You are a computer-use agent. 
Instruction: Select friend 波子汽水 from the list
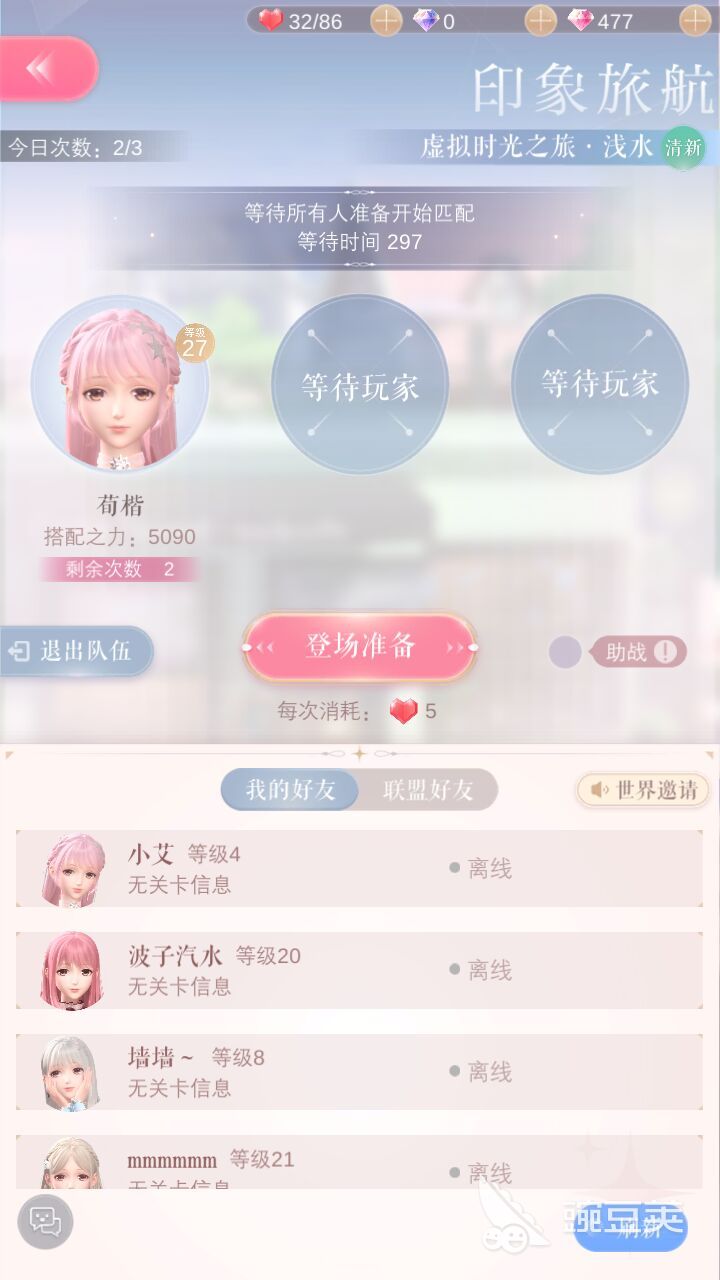pos(358,970)
